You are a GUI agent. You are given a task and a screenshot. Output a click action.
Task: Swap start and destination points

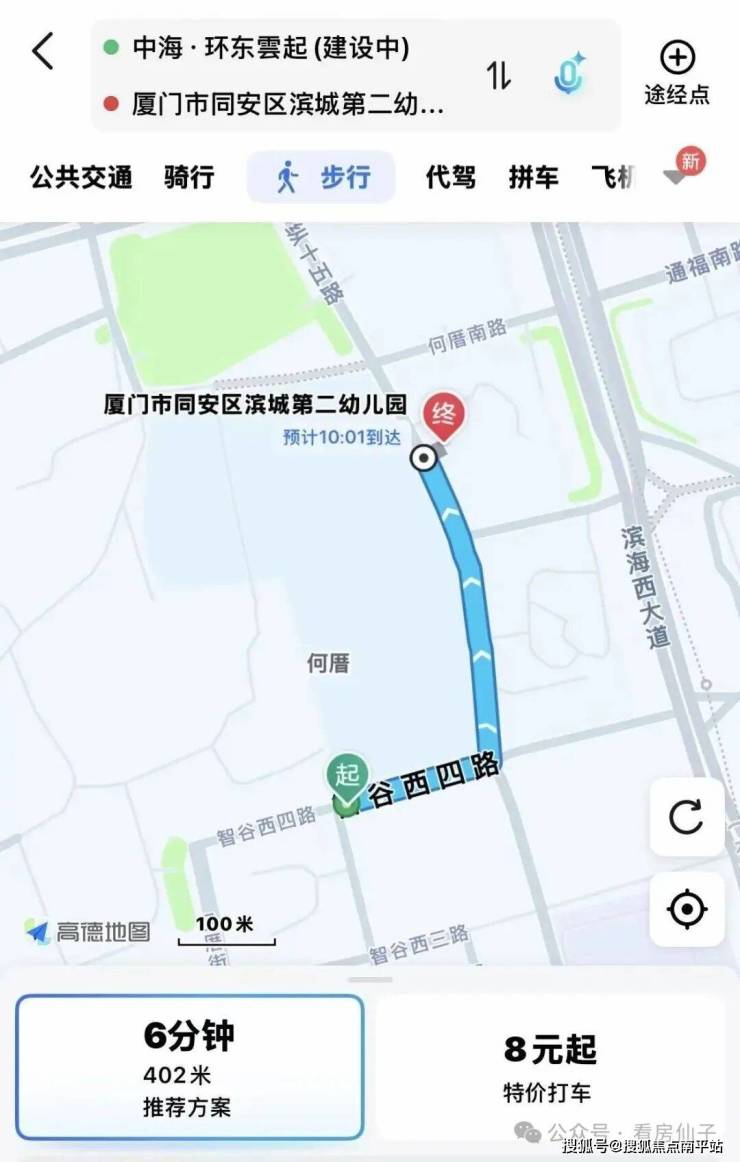point(499,76)
